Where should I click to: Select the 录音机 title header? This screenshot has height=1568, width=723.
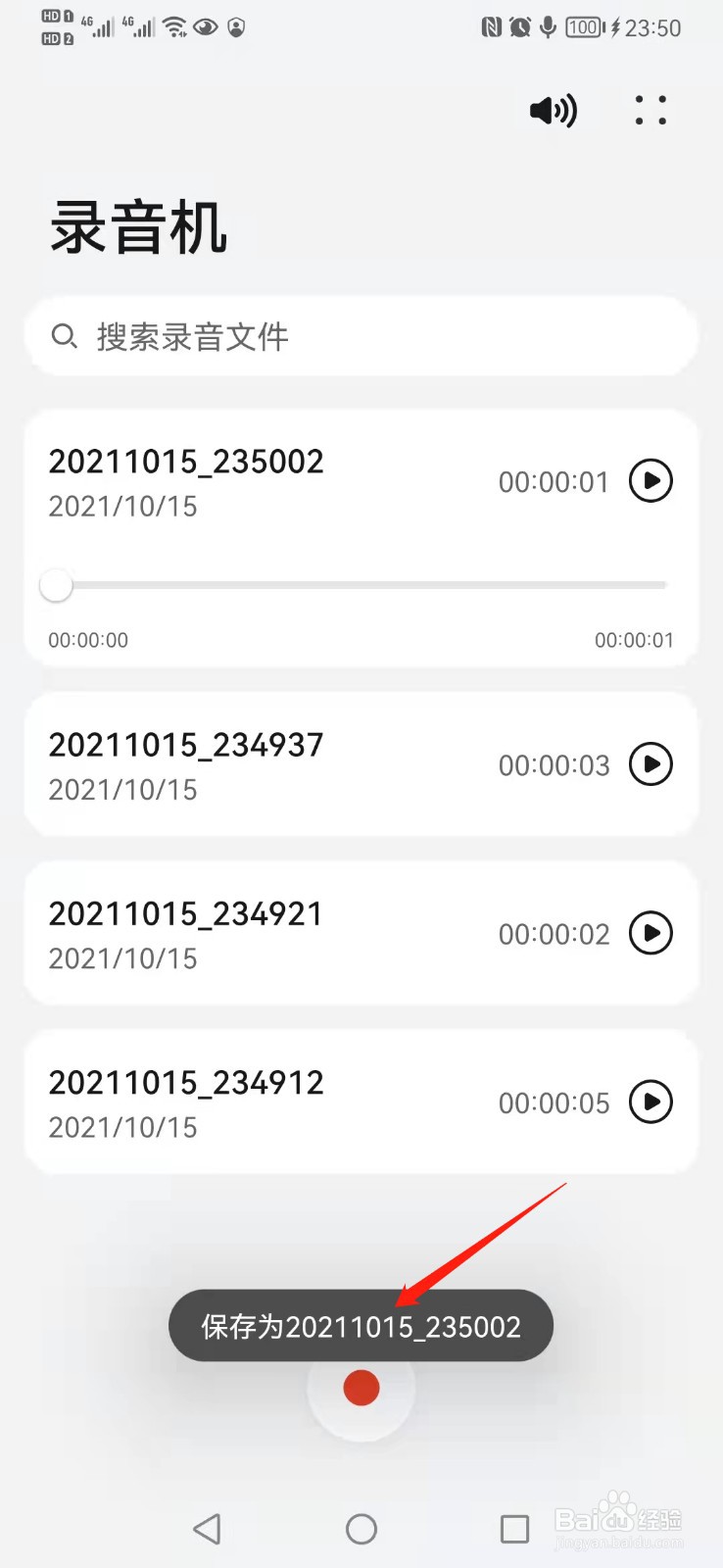[138, 227]
